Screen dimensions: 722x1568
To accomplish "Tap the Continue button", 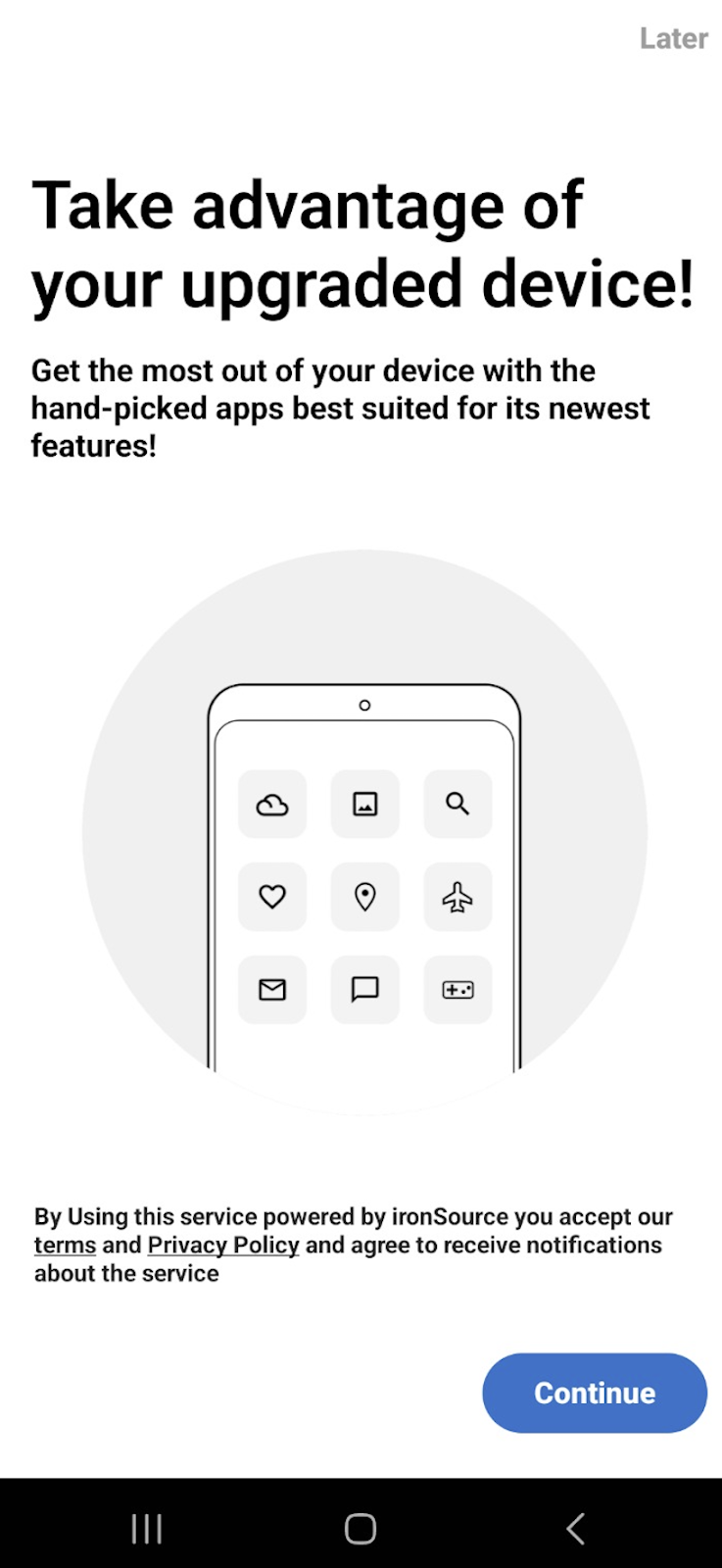I will [594, 1393].
